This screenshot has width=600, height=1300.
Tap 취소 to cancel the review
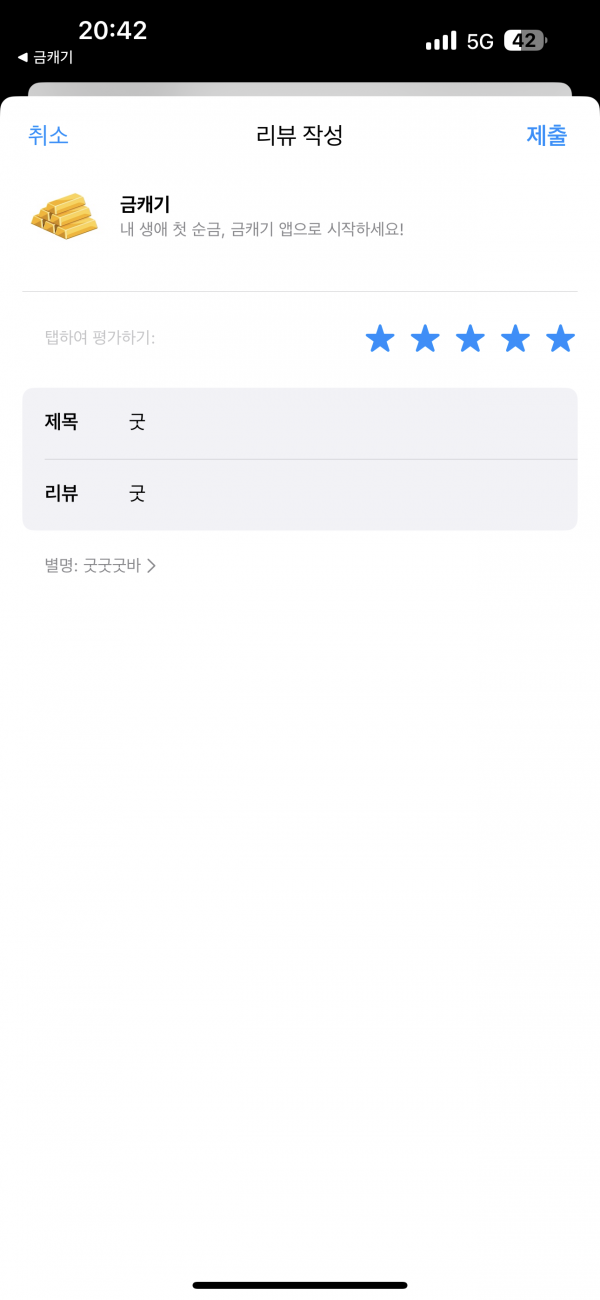coord(48,135)
